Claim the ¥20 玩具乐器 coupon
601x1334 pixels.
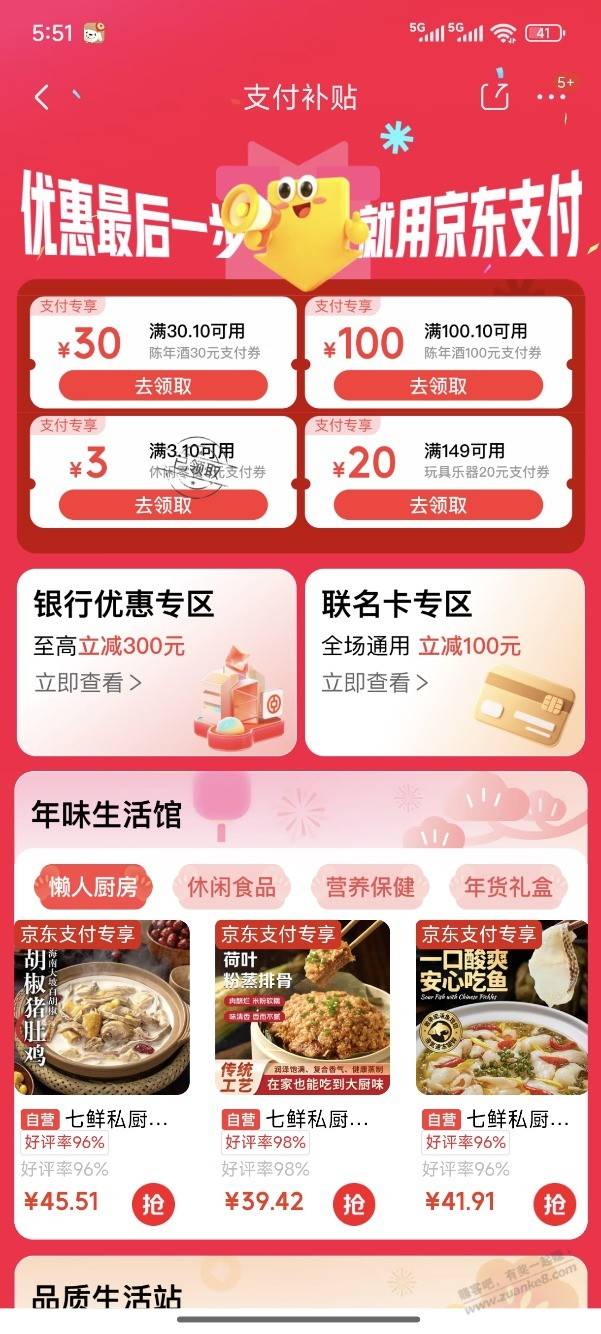(x=438, y=505)
